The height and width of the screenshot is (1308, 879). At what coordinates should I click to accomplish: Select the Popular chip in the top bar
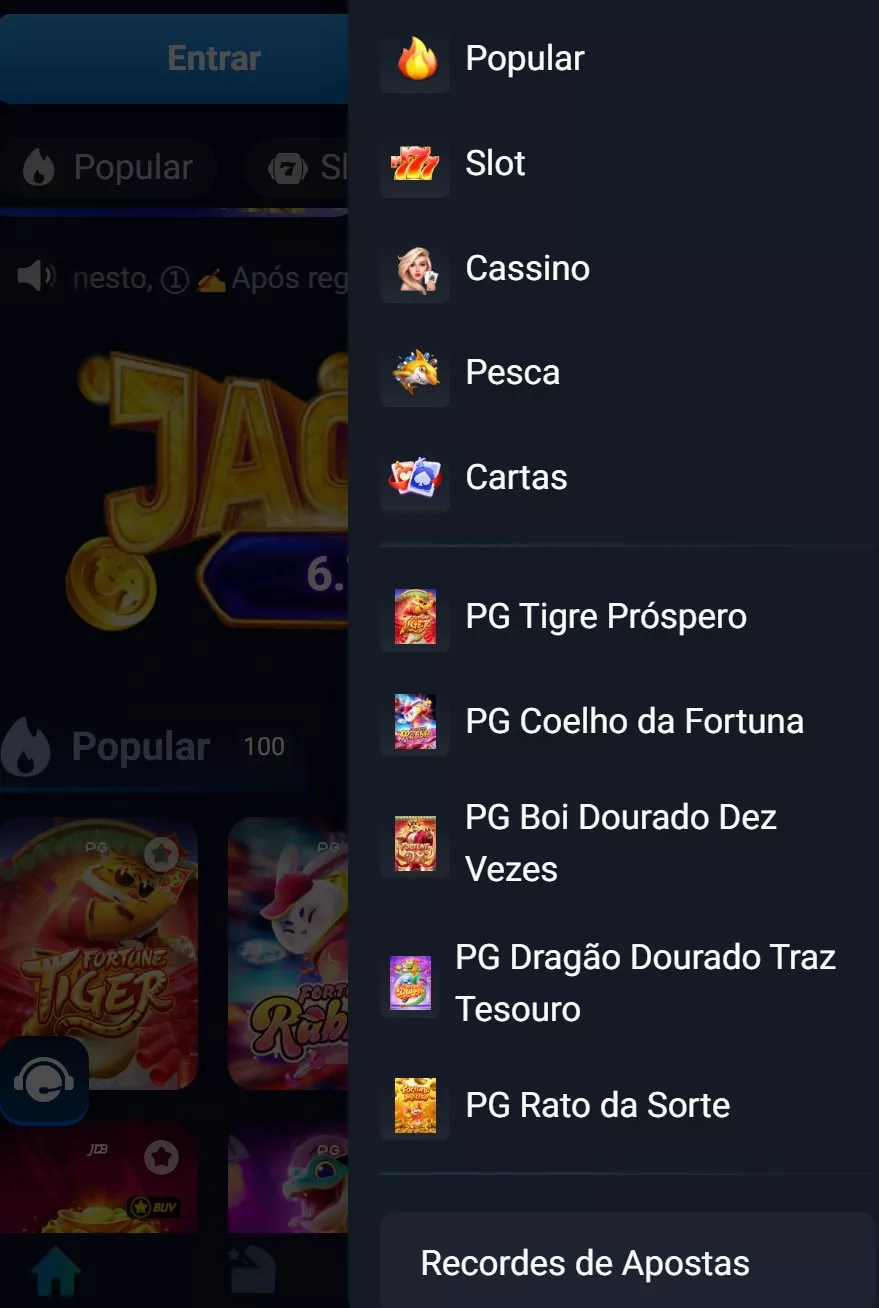[x=108, y=168]
